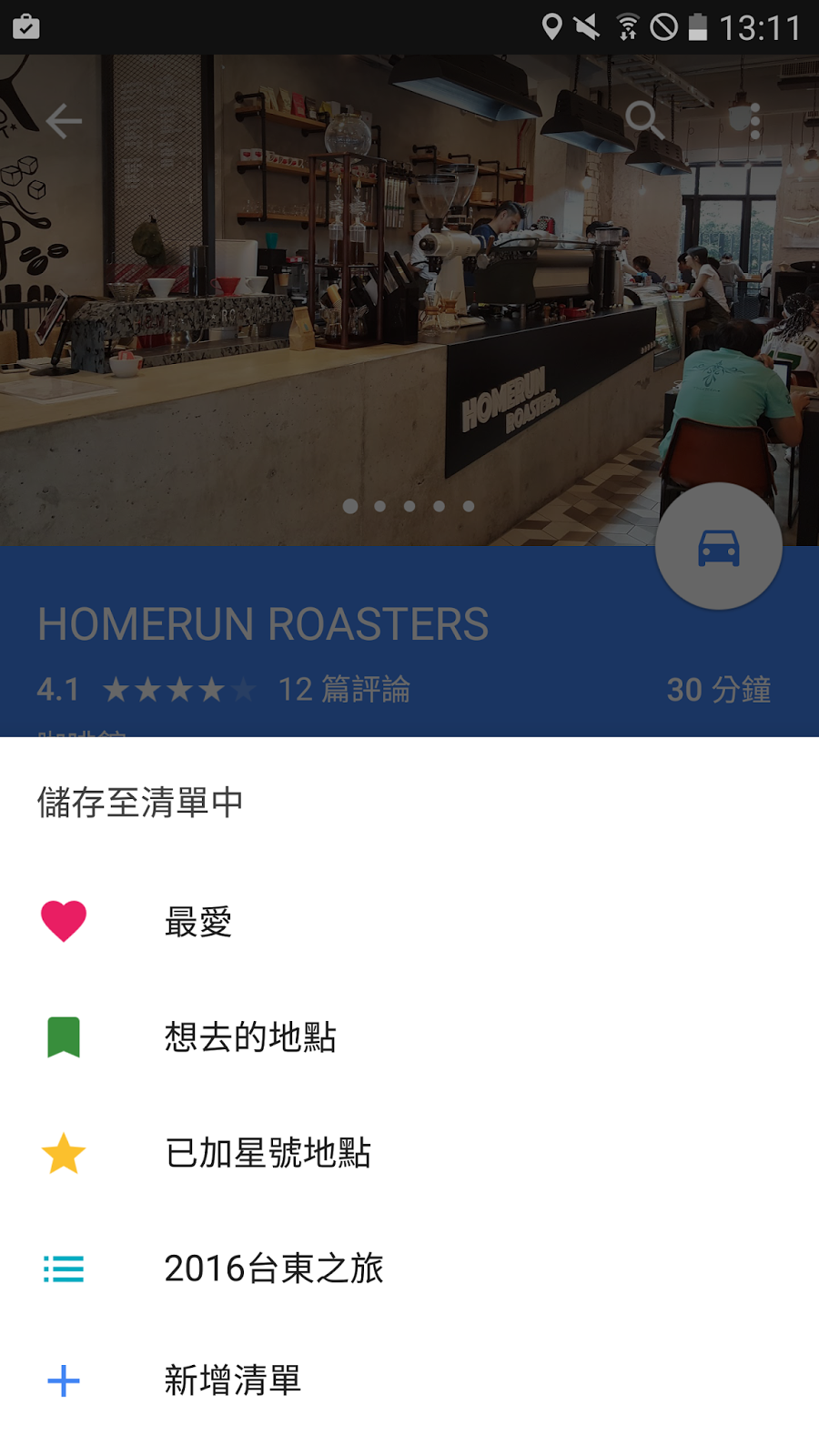Viewport: 819px width, 1456px height.
Task: Open the search magnifier icon
Action: click(x=644, y=119)
